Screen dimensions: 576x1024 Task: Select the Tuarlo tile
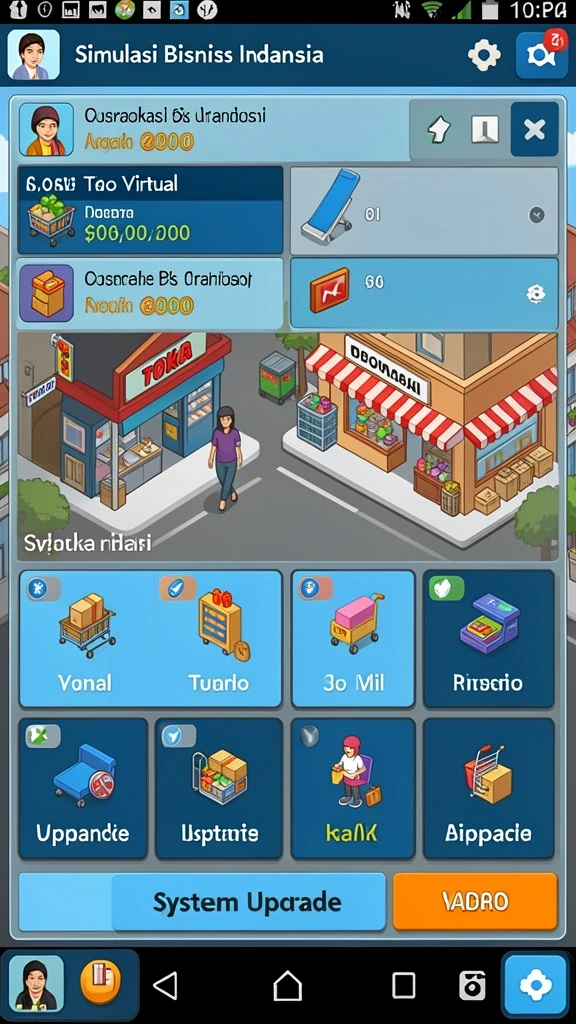tap(218, 639)
